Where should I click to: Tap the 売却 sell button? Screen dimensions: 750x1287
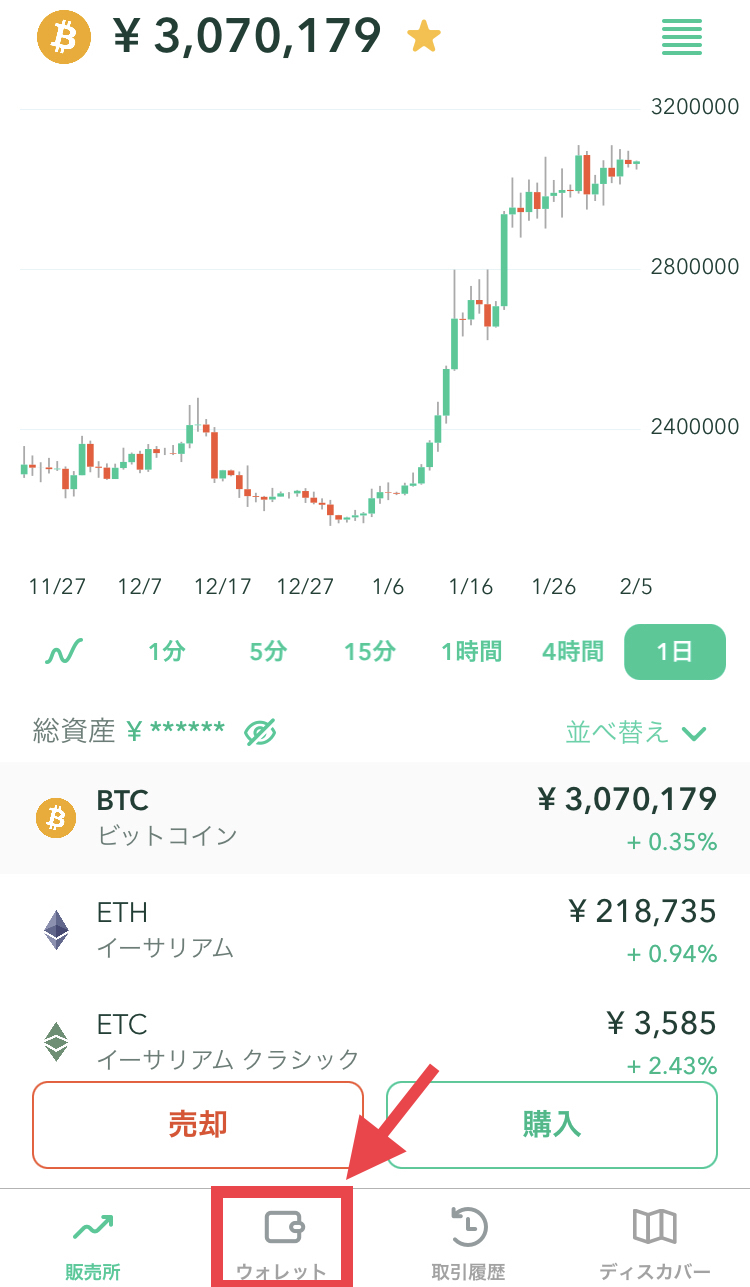[198, 1124]
